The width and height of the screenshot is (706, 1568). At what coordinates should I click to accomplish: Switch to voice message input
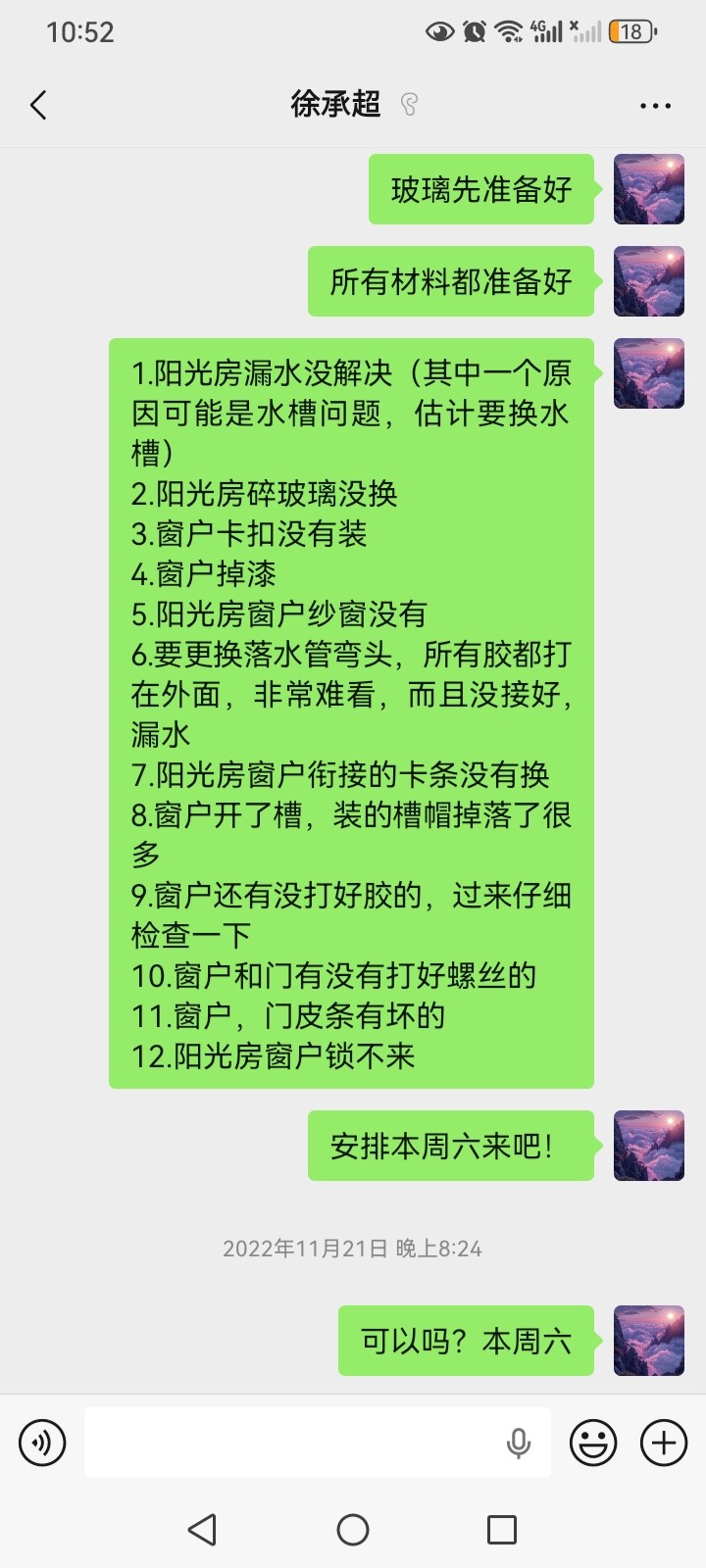click(x=42, y=1443)
